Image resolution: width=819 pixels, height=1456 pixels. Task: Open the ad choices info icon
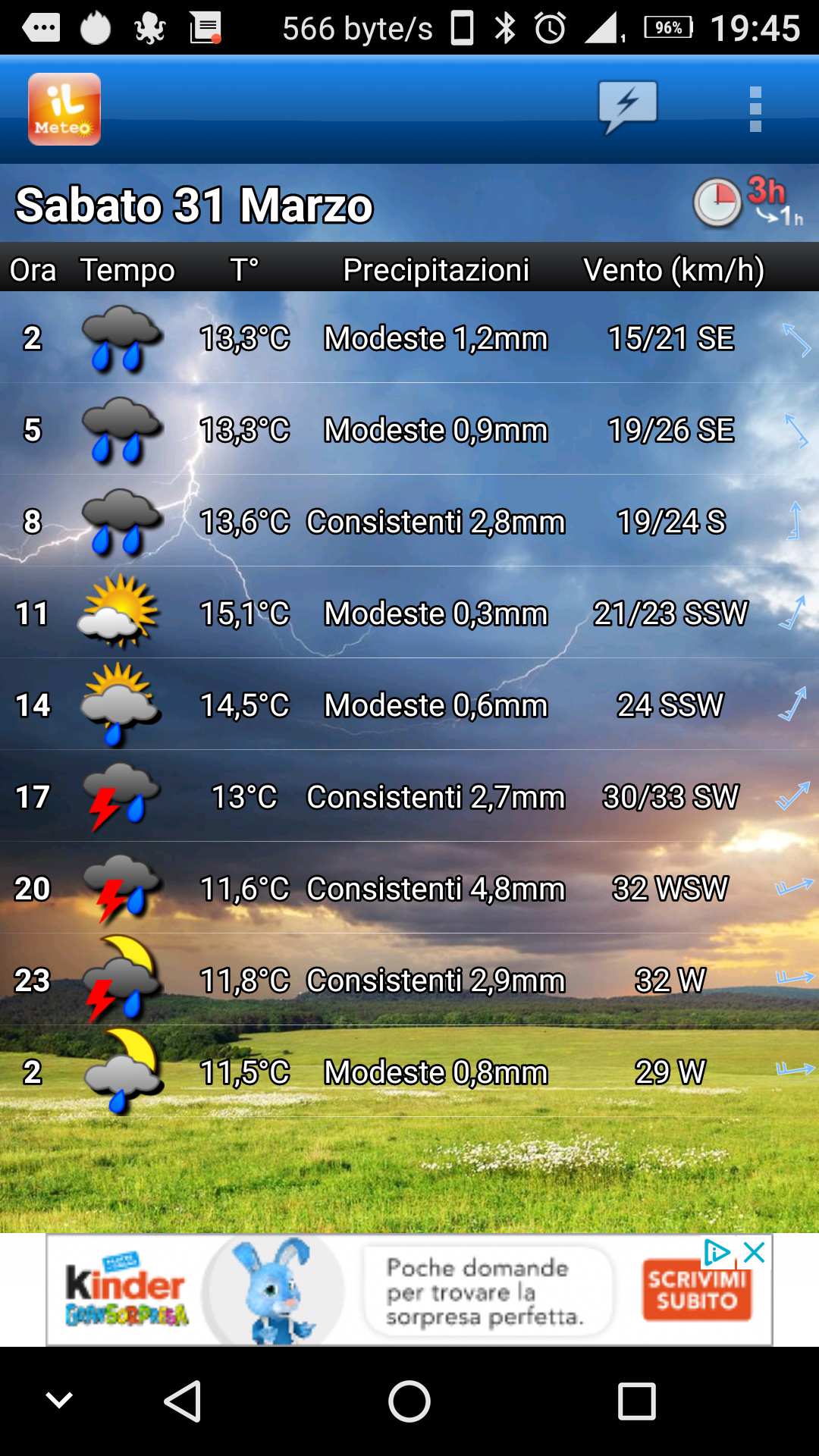click(x=717, y=1253)
